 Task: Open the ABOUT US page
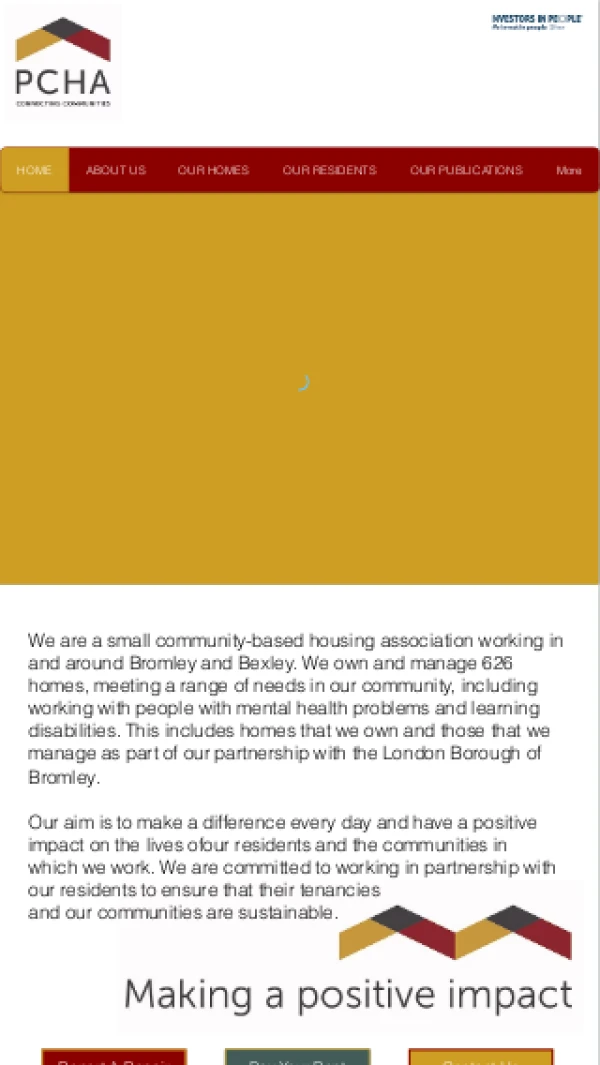click(x=116, y=170)
